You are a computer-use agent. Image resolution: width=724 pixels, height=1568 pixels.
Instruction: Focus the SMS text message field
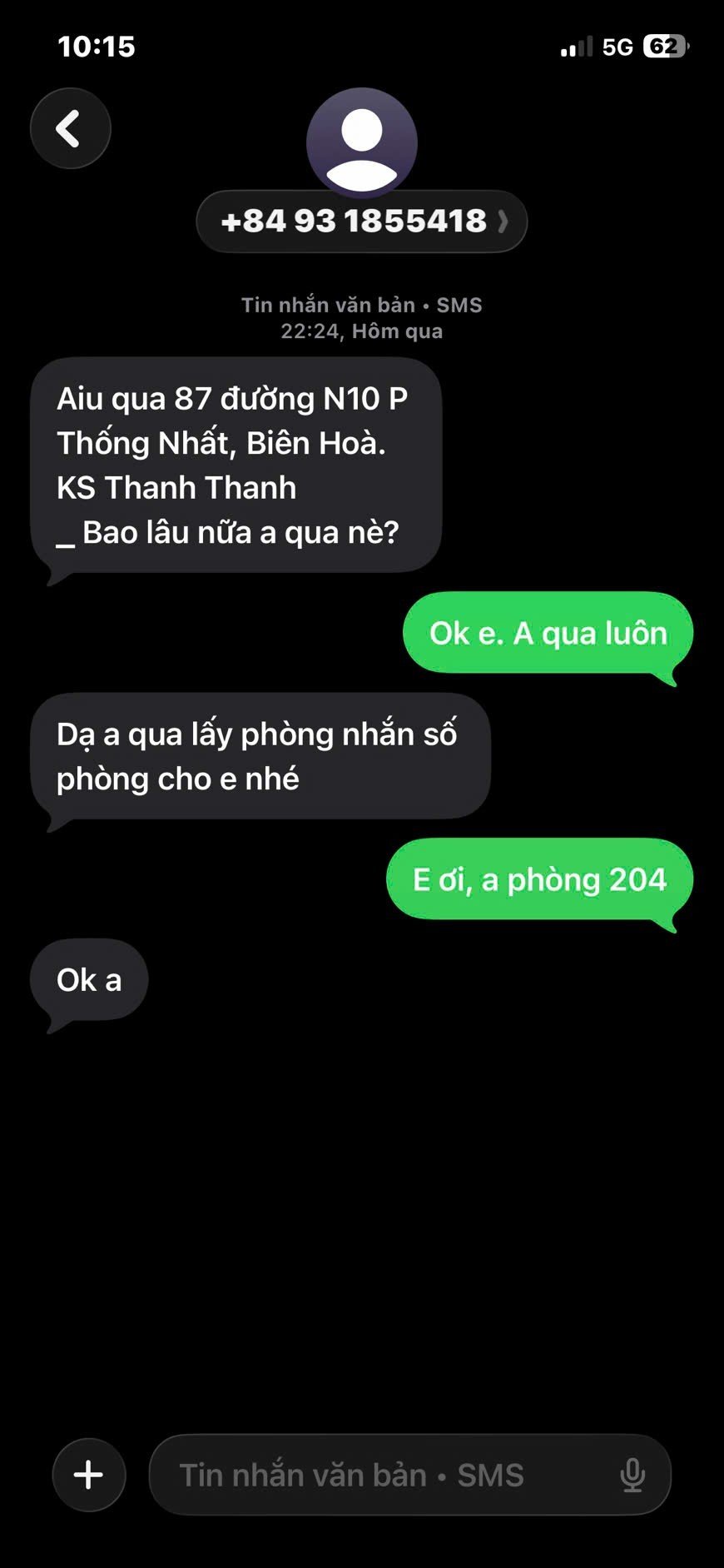point(383,1475)
